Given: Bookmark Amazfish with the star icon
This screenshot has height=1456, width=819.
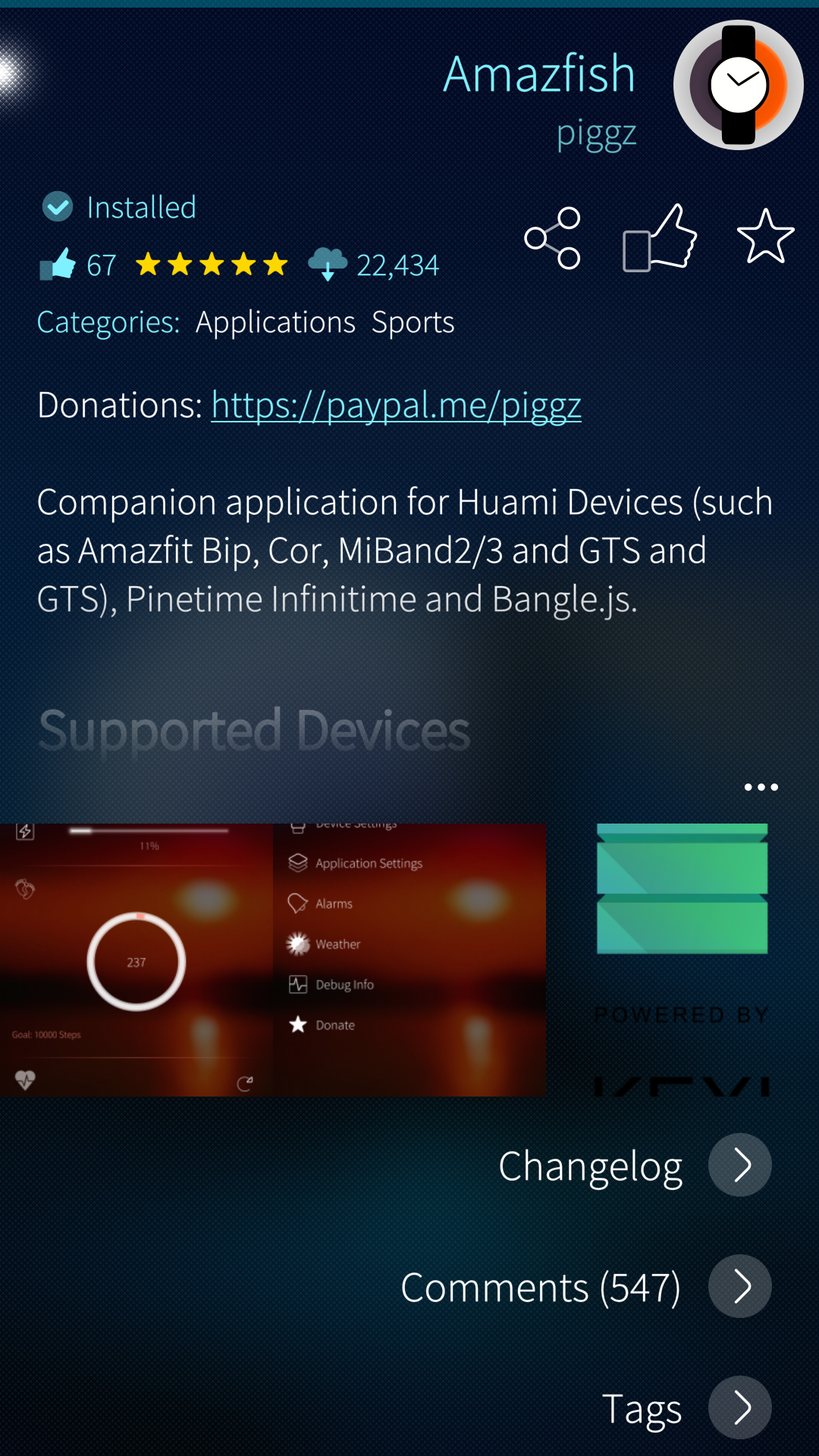Looking at the screenshot, I should [x=765, y=237].
